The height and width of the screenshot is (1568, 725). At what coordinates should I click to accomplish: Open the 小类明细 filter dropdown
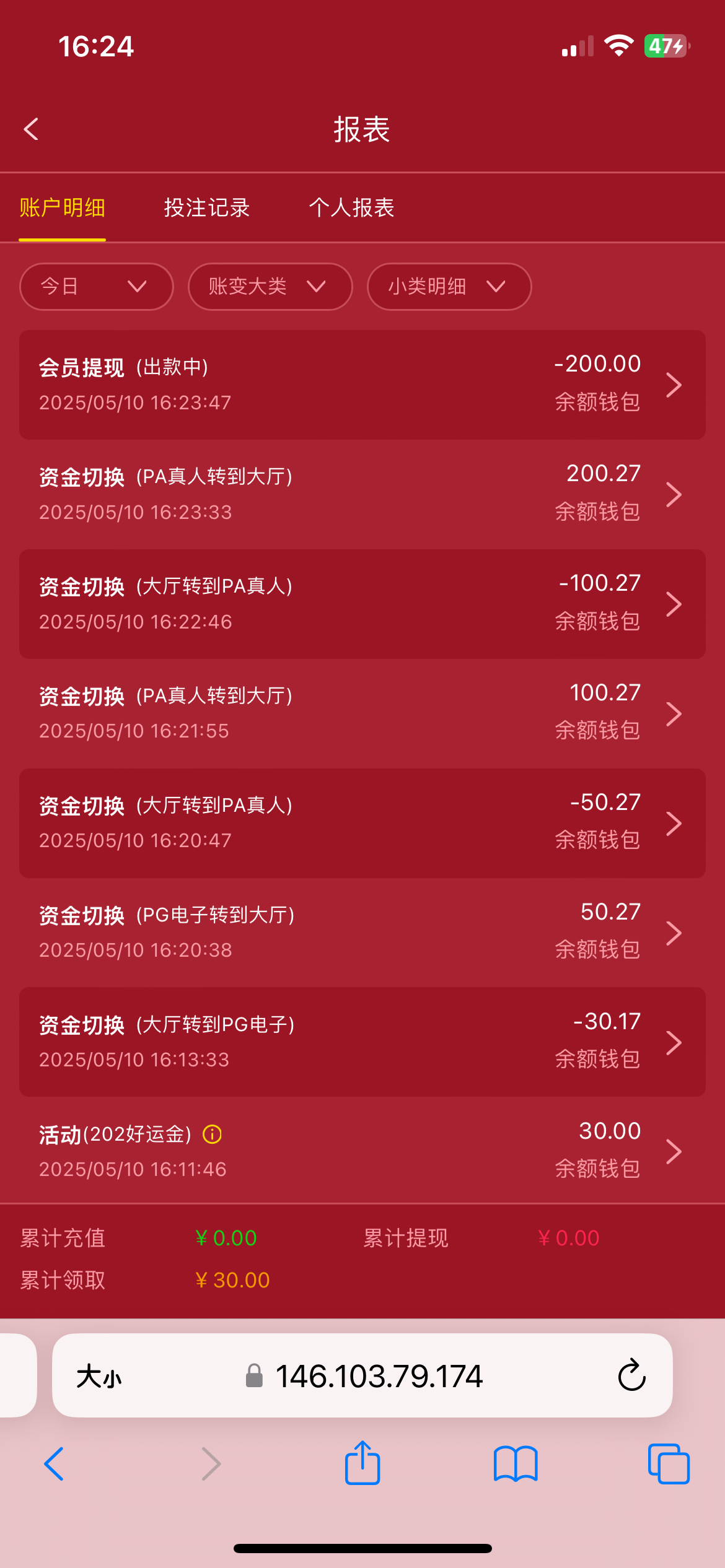[449, 287]
